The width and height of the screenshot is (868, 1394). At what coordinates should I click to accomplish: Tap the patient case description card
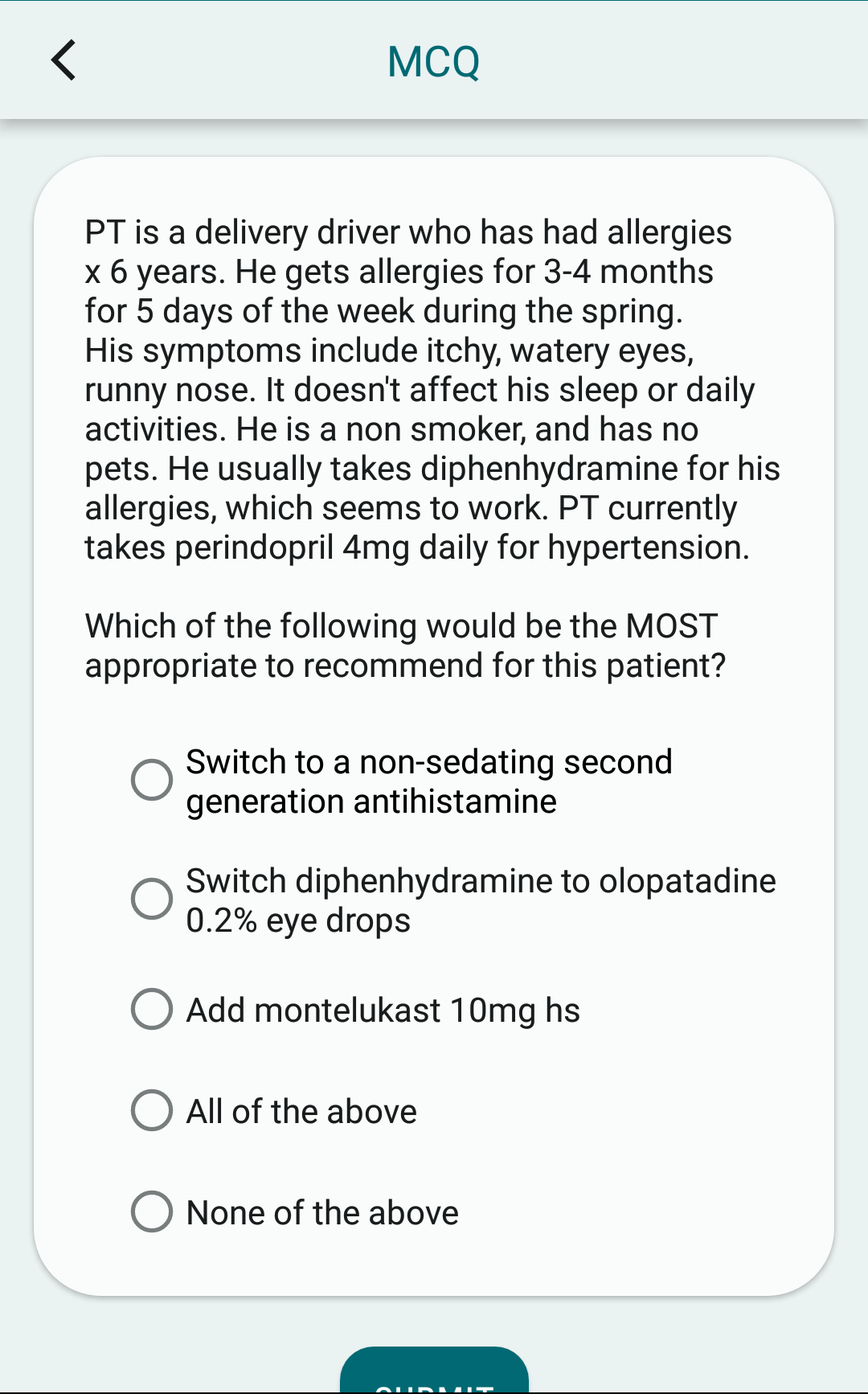pos(432,389)
